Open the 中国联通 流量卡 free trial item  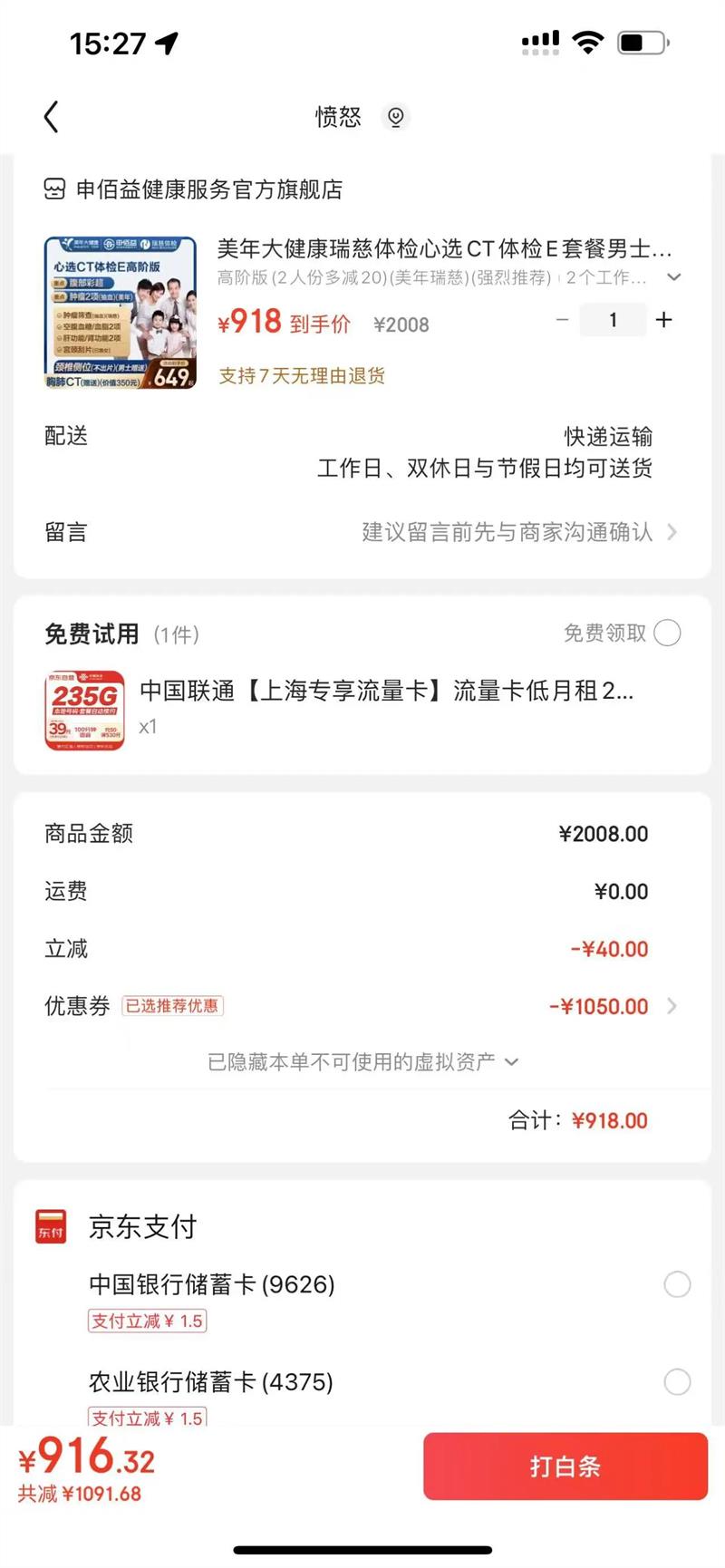coord(385,692)
